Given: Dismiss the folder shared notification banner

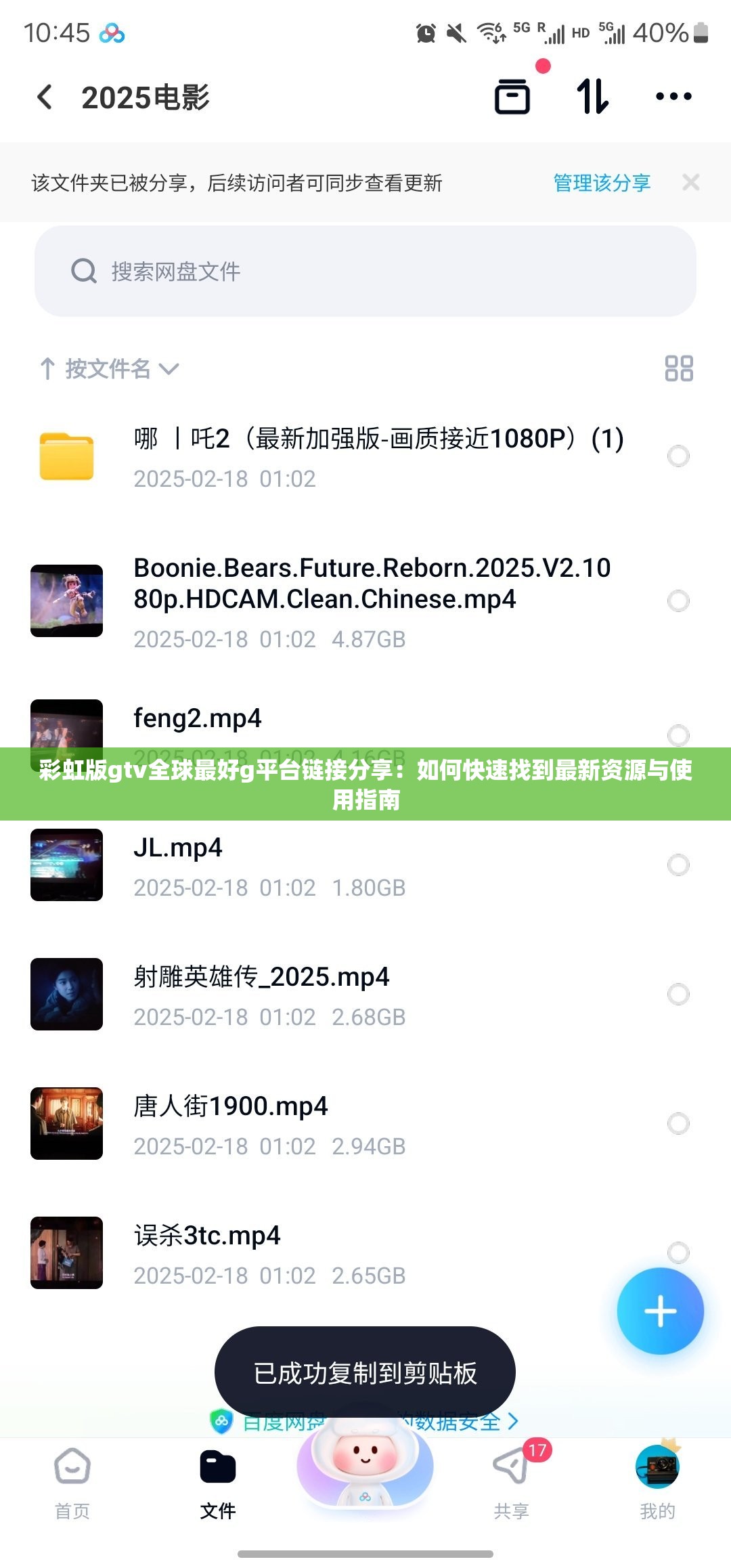Looking at the screenshot, I should 691,183.
